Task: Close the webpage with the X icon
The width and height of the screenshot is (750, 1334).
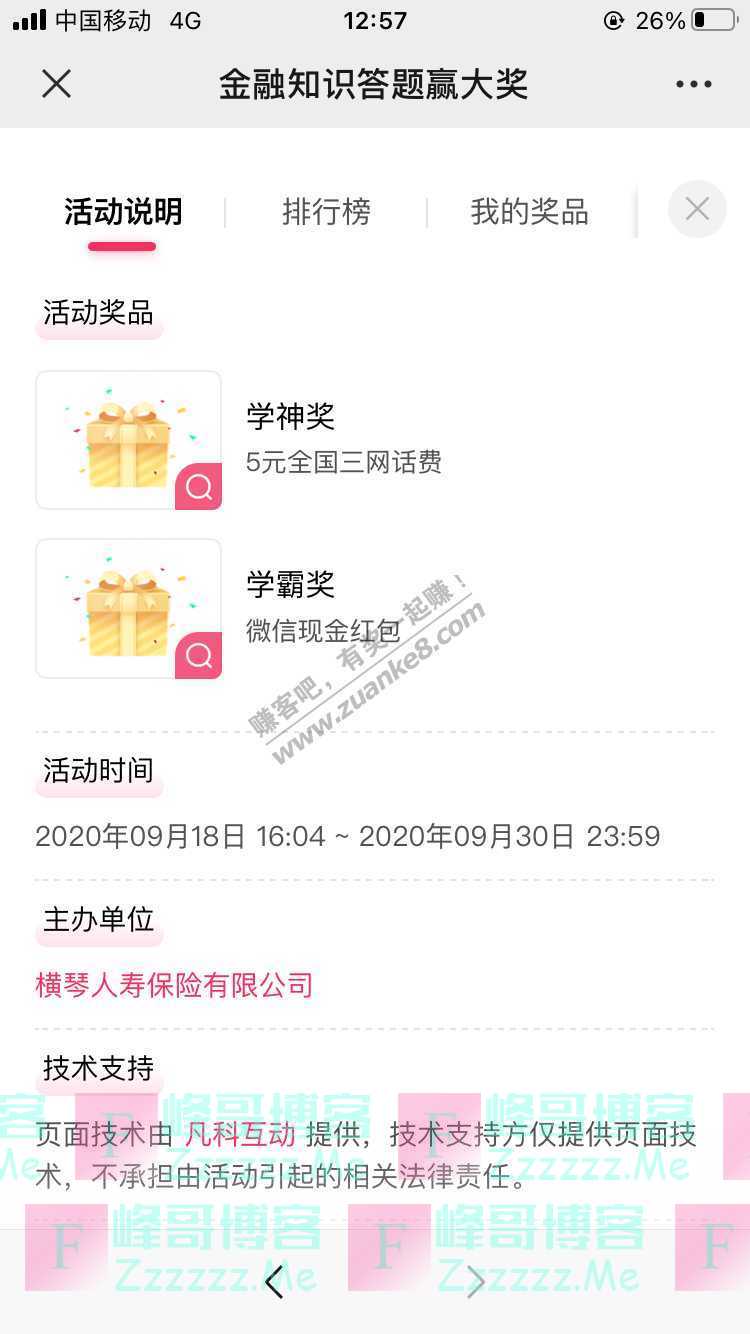Action: click(57, 84)
